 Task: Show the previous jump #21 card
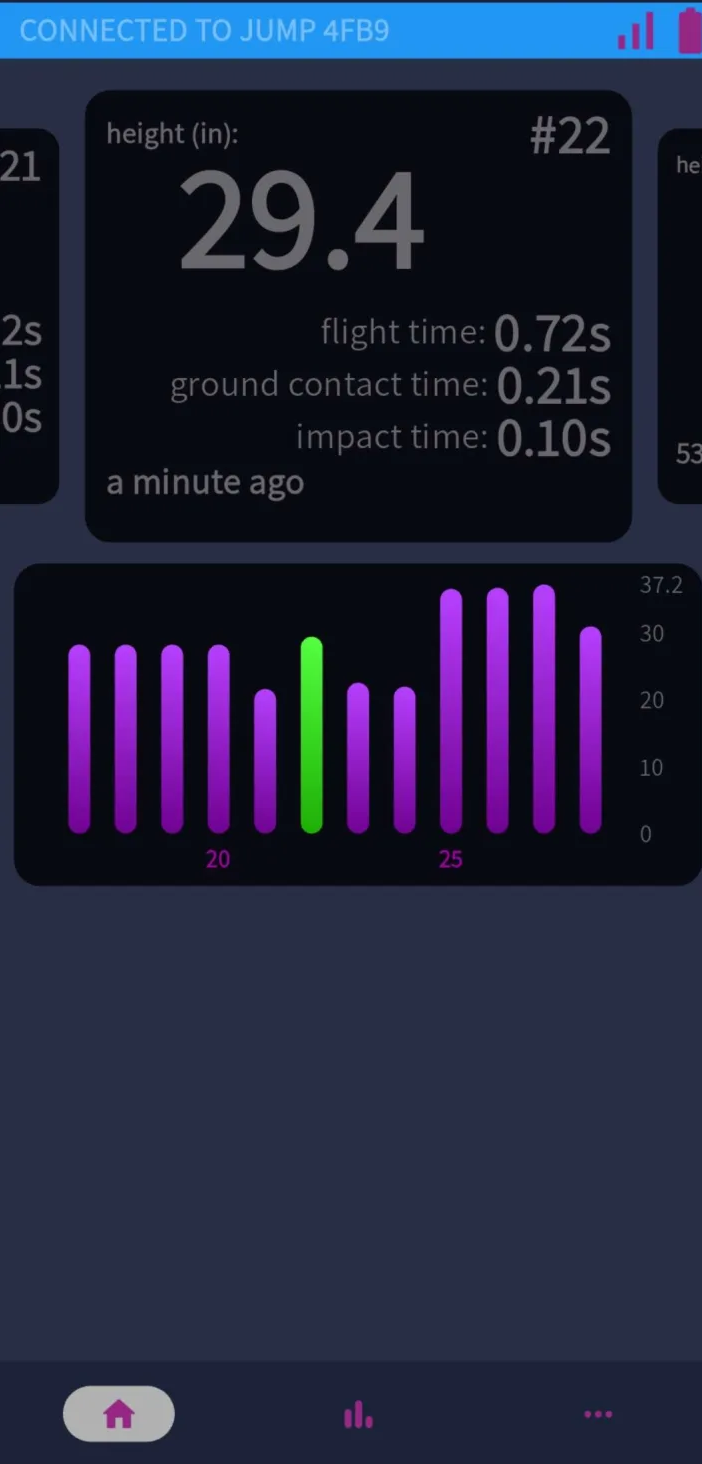pos(28,315)
